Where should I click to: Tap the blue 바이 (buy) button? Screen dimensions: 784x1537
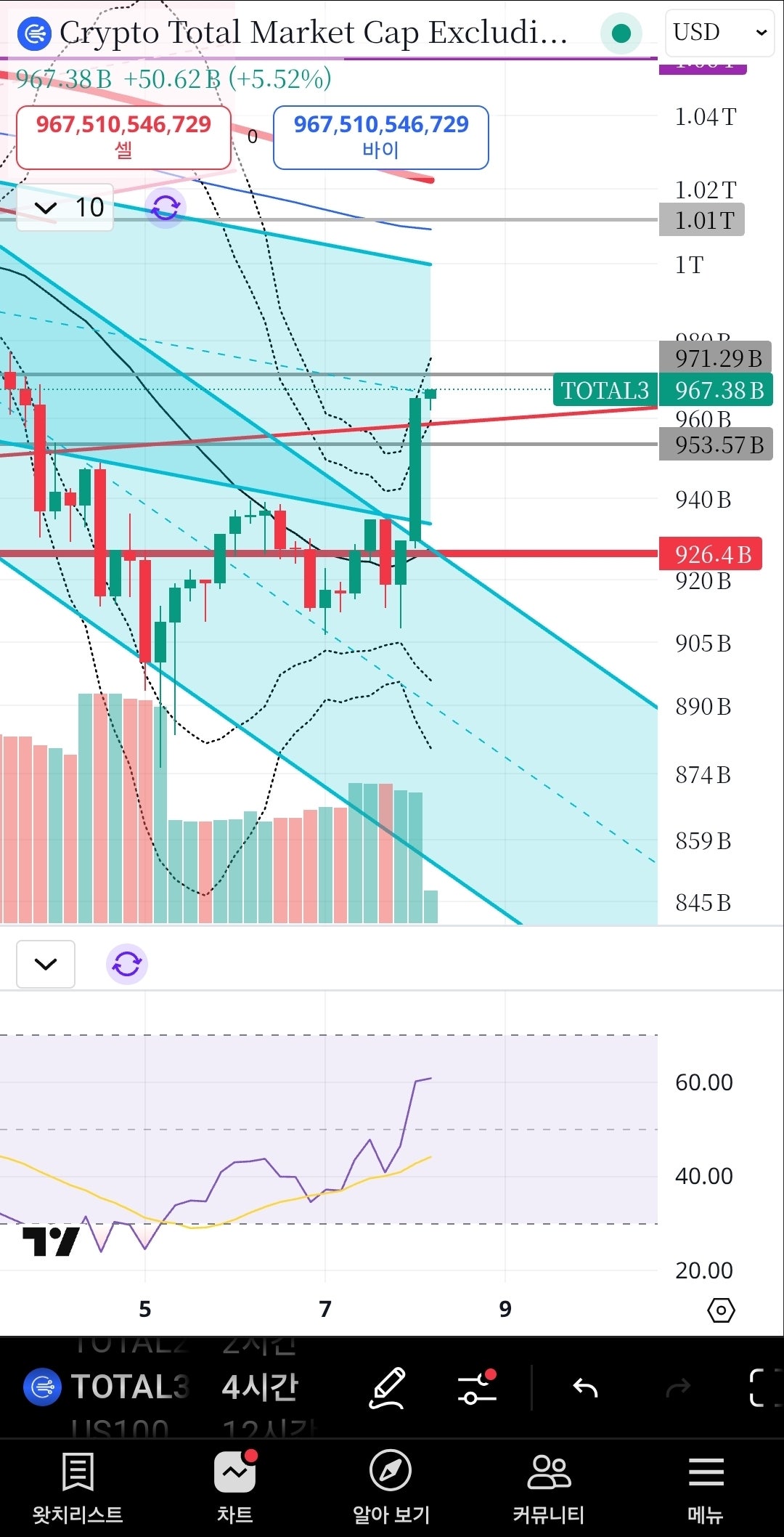pyautogui.click(x=380, y=137)
